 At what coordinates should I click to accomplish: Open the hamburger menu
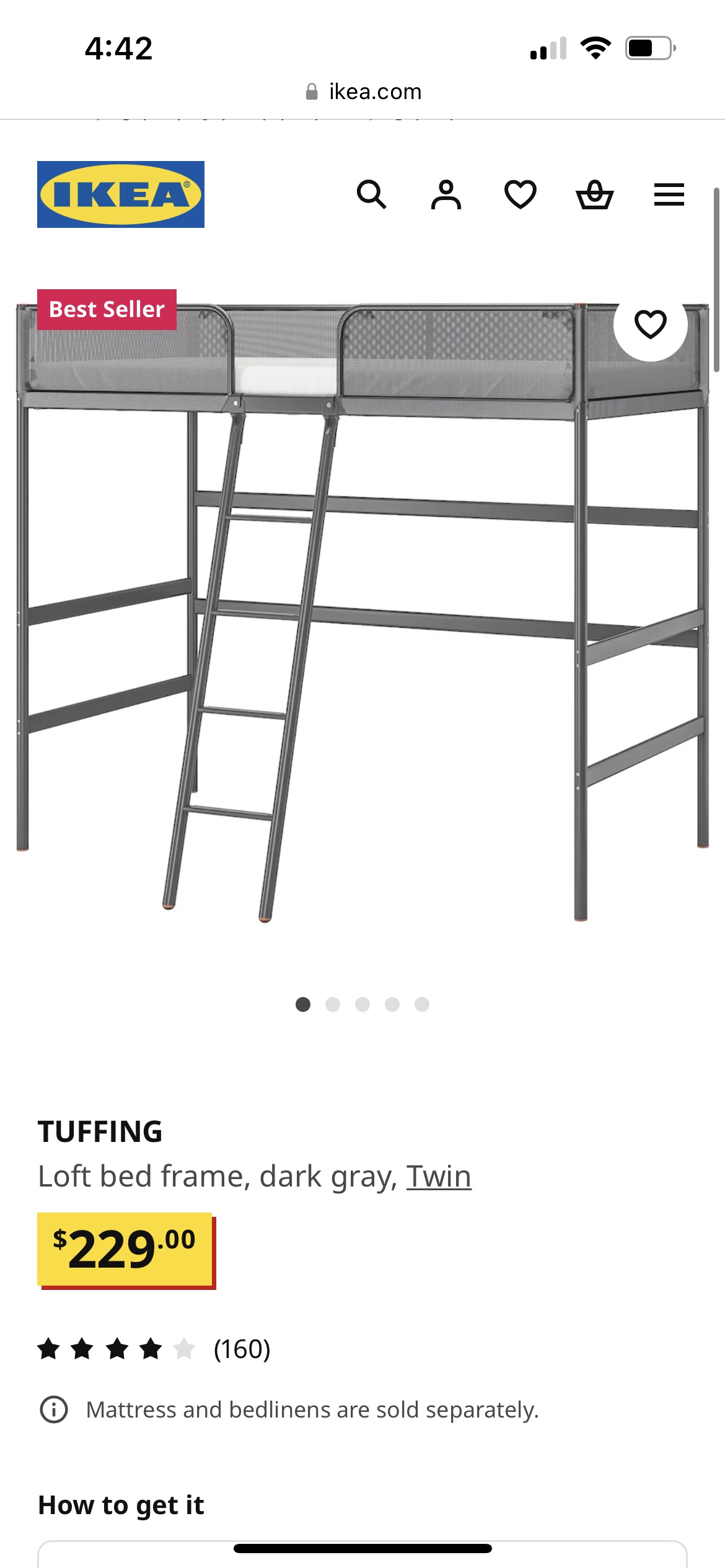(669, 194)
